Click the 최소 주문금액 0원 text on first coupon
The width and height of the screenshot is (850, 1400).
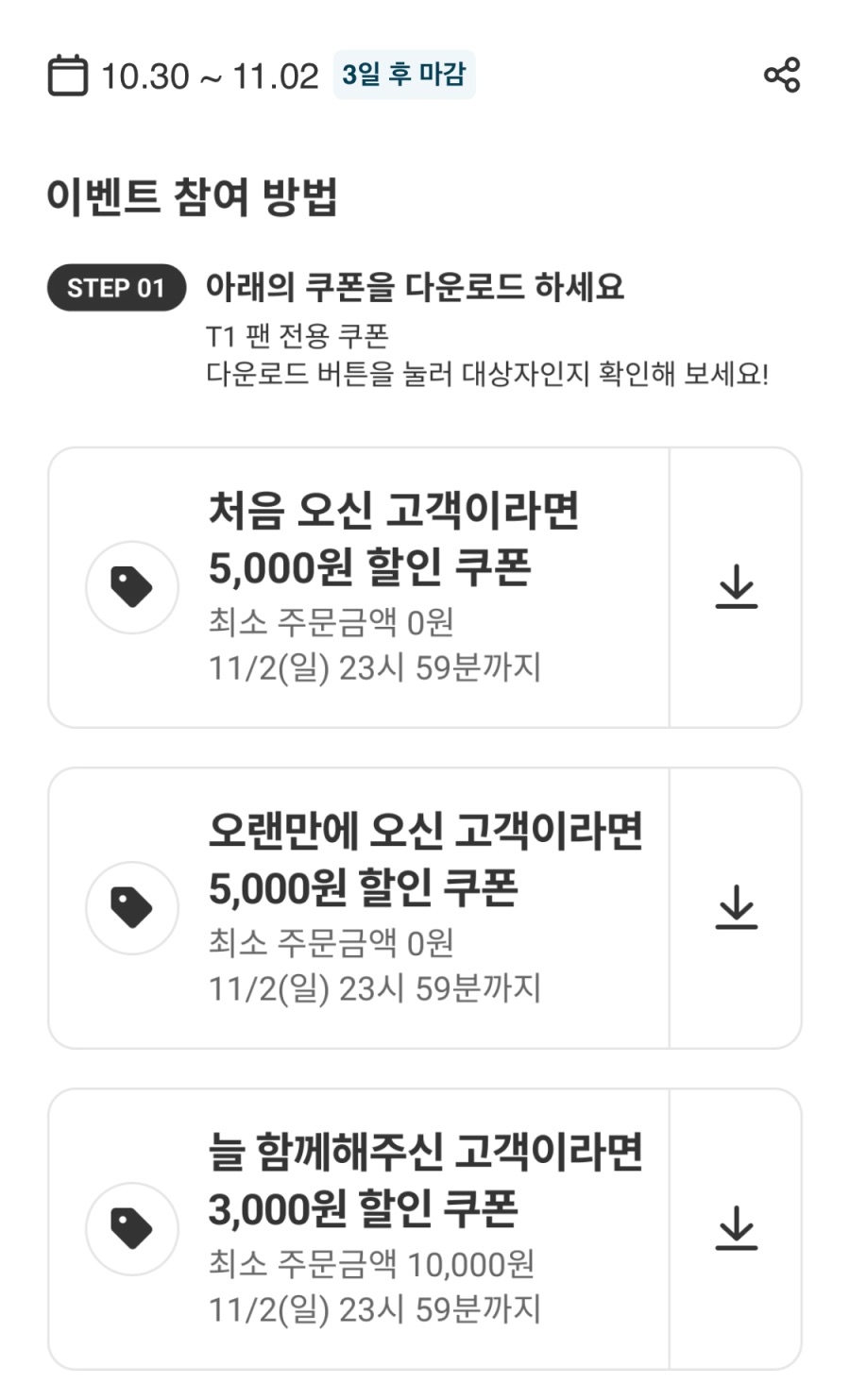tap(330, 625)
